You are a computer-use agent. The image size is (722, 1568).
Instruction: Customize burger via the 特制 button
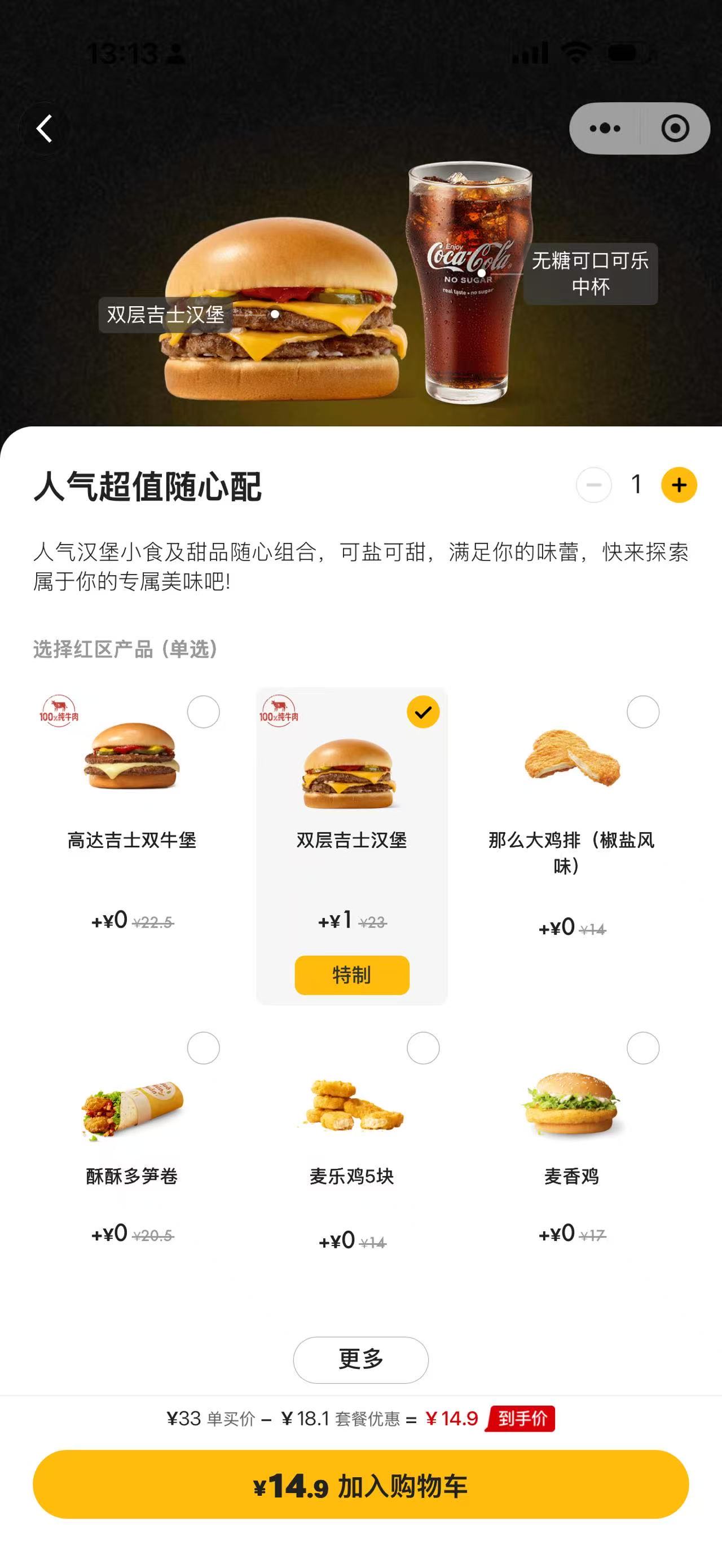[x=352, y=974]
